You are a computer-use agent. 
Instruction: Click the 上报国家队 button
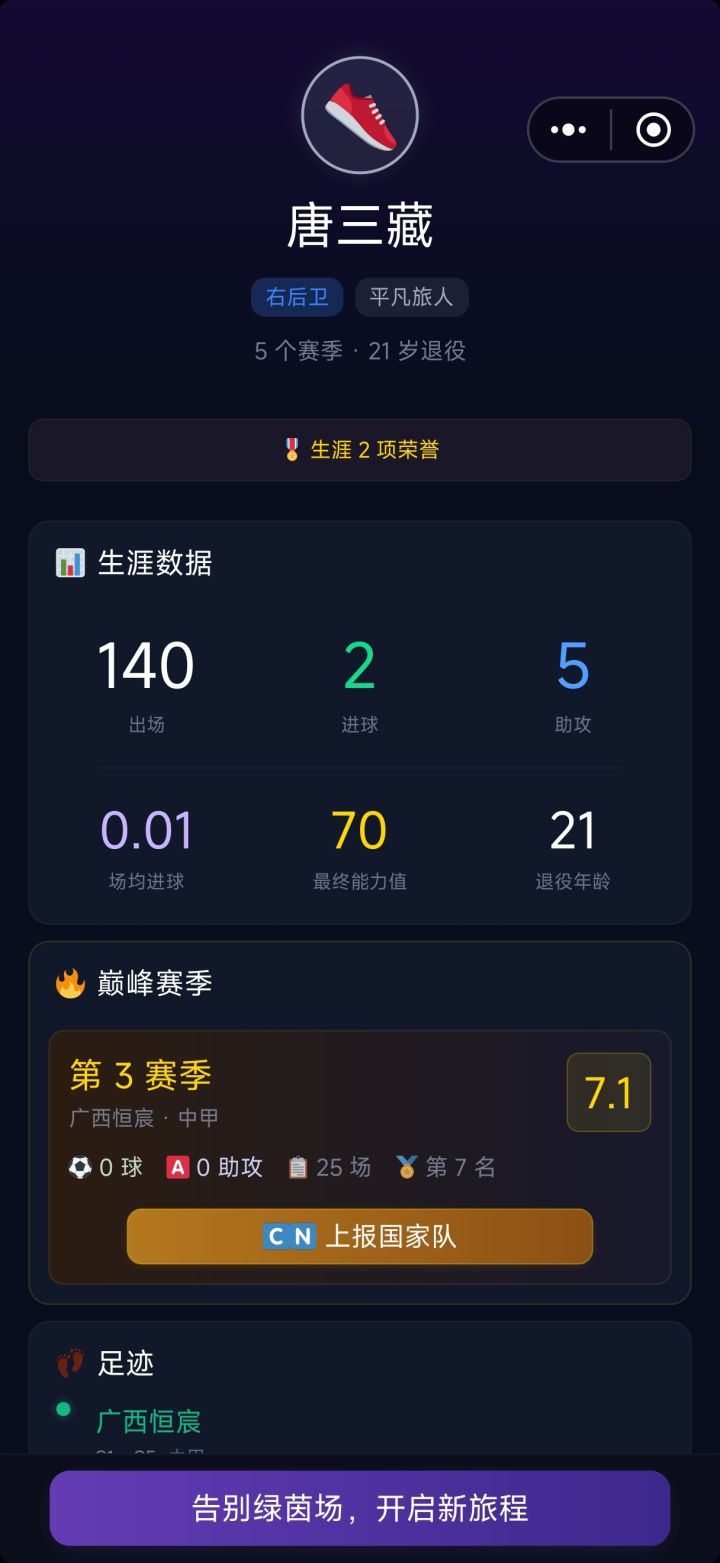tap(359, 1236)
